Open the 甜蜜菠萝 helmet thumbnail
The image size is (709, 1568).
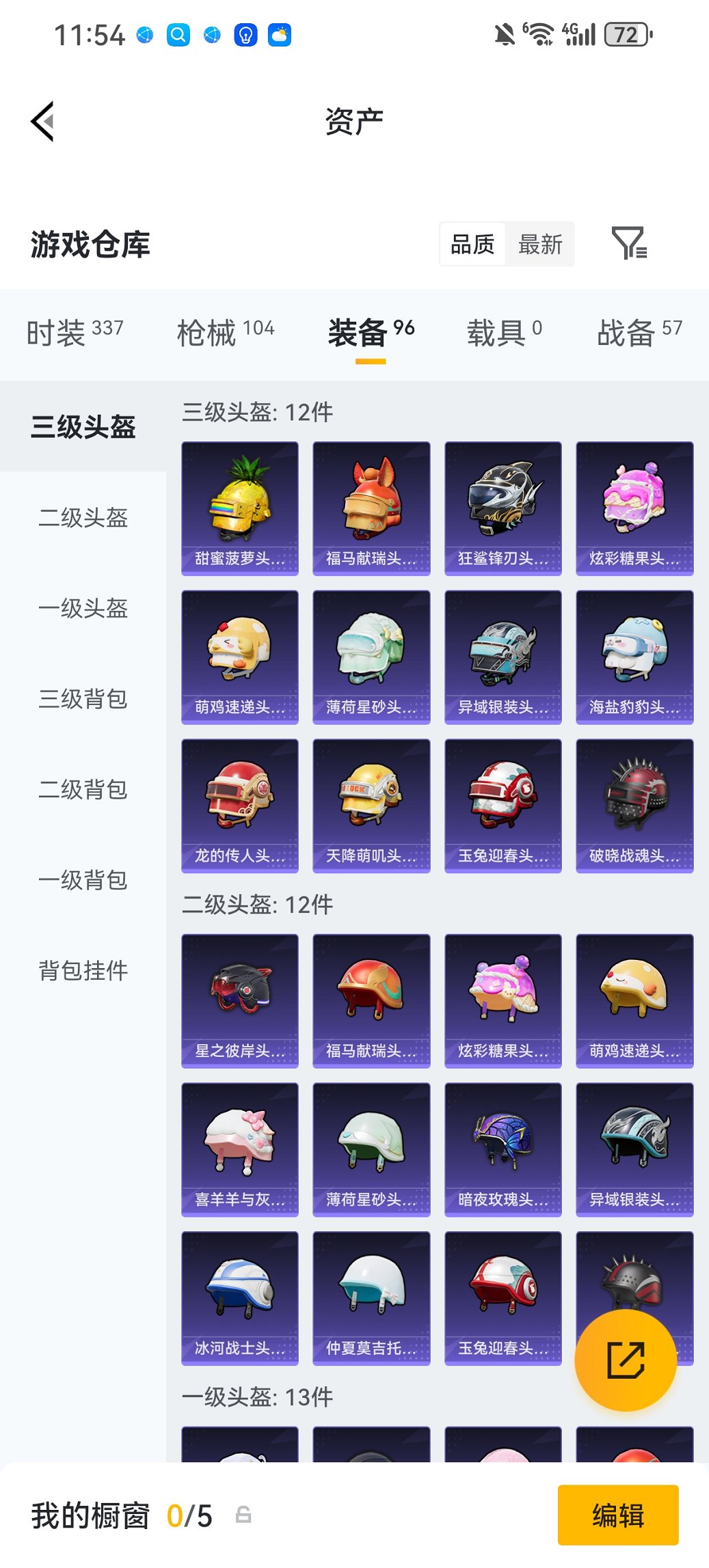click(239, 507)
